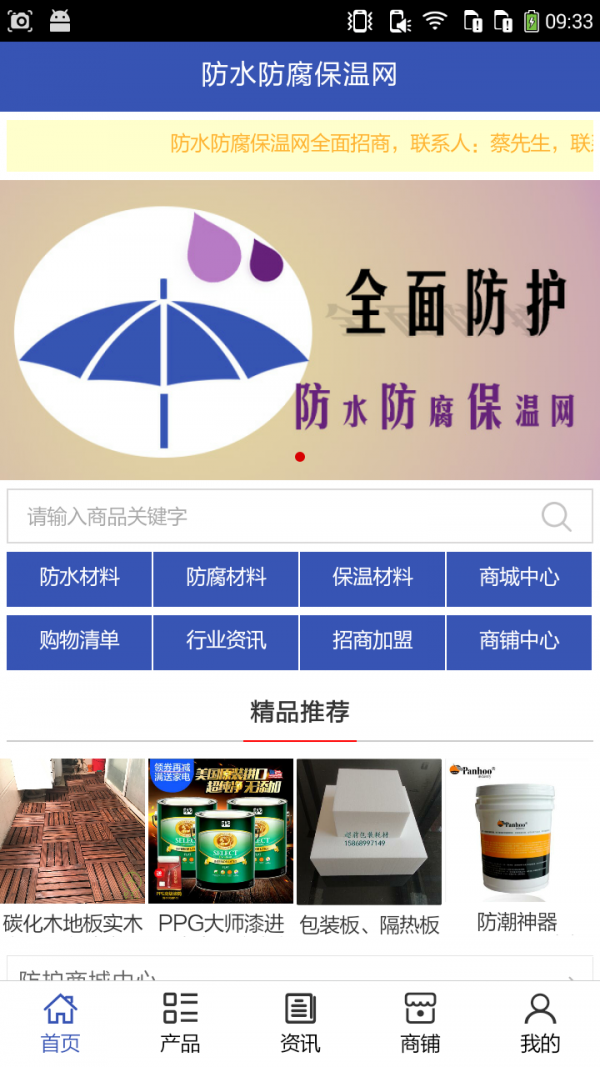The width and height of the screenshot is (600, 1067).
Task: Go to the 我的 tab
Action: 540,1023
